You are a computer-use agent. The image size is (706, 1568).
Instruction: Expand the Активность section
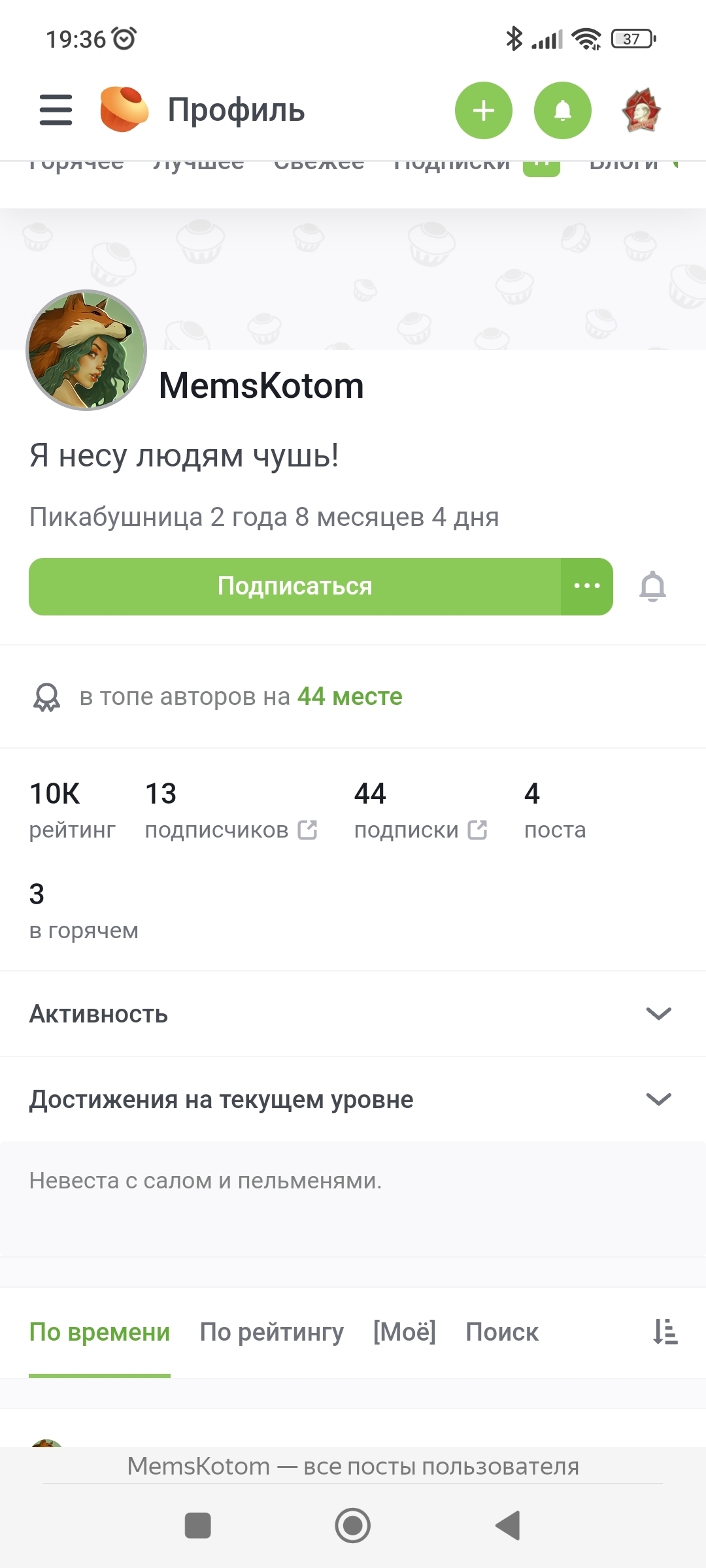(x=353, y=1014)
